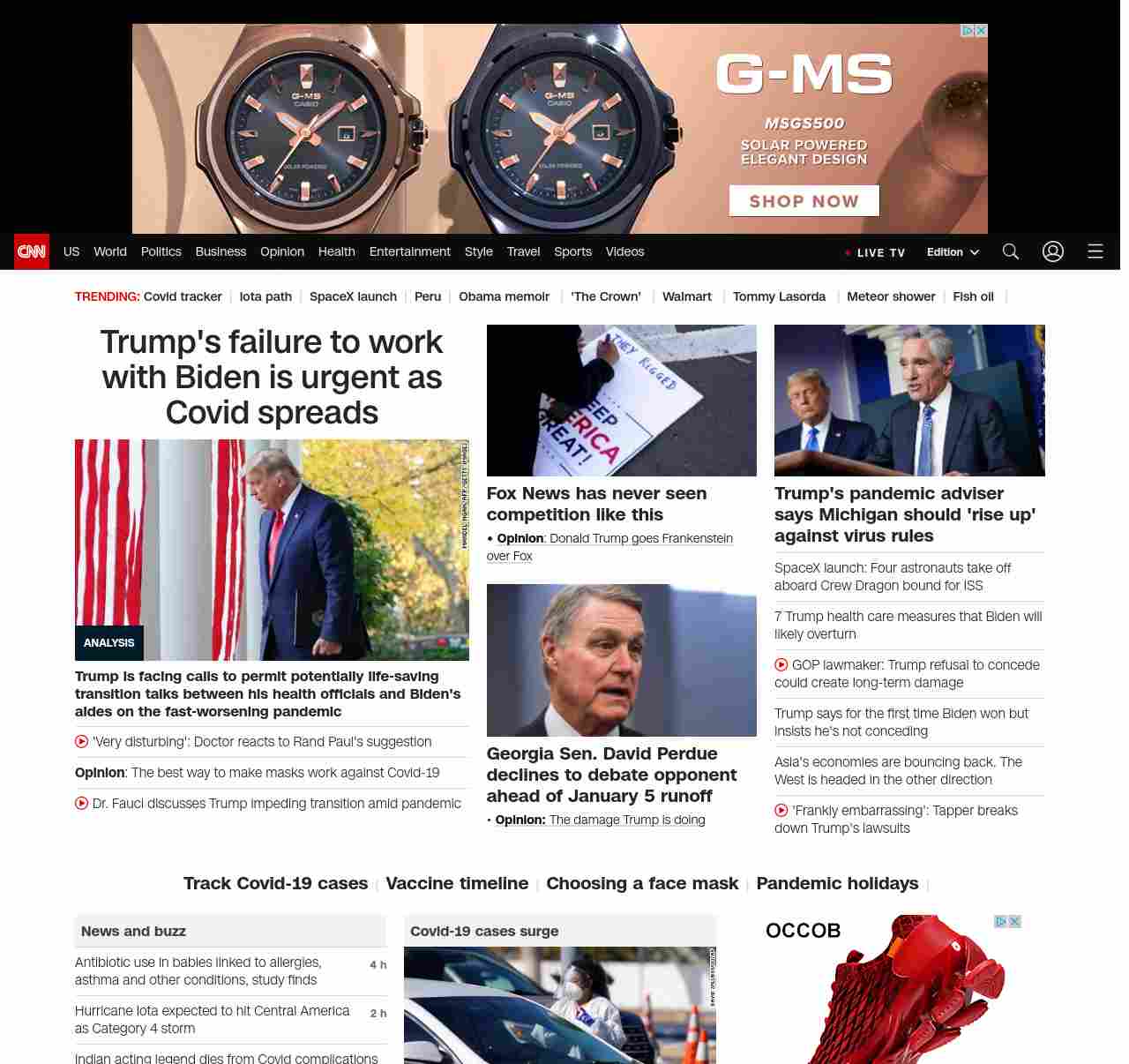Tap Shop Now on G-MS ad
This screenshot has width=1129, height=1064.
[x=804, y=201]
